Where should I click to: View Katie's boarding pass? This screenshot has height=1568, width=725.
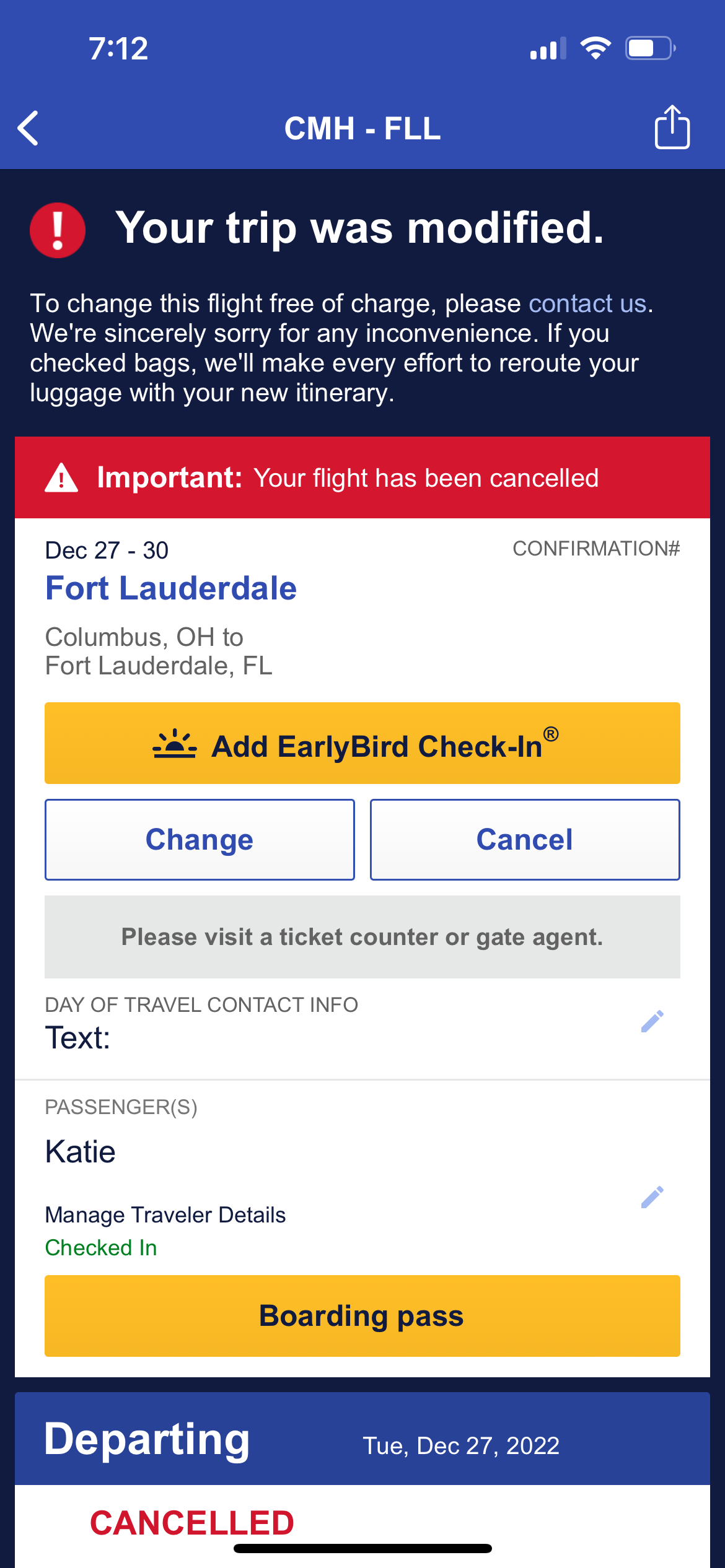[362, 1316]
